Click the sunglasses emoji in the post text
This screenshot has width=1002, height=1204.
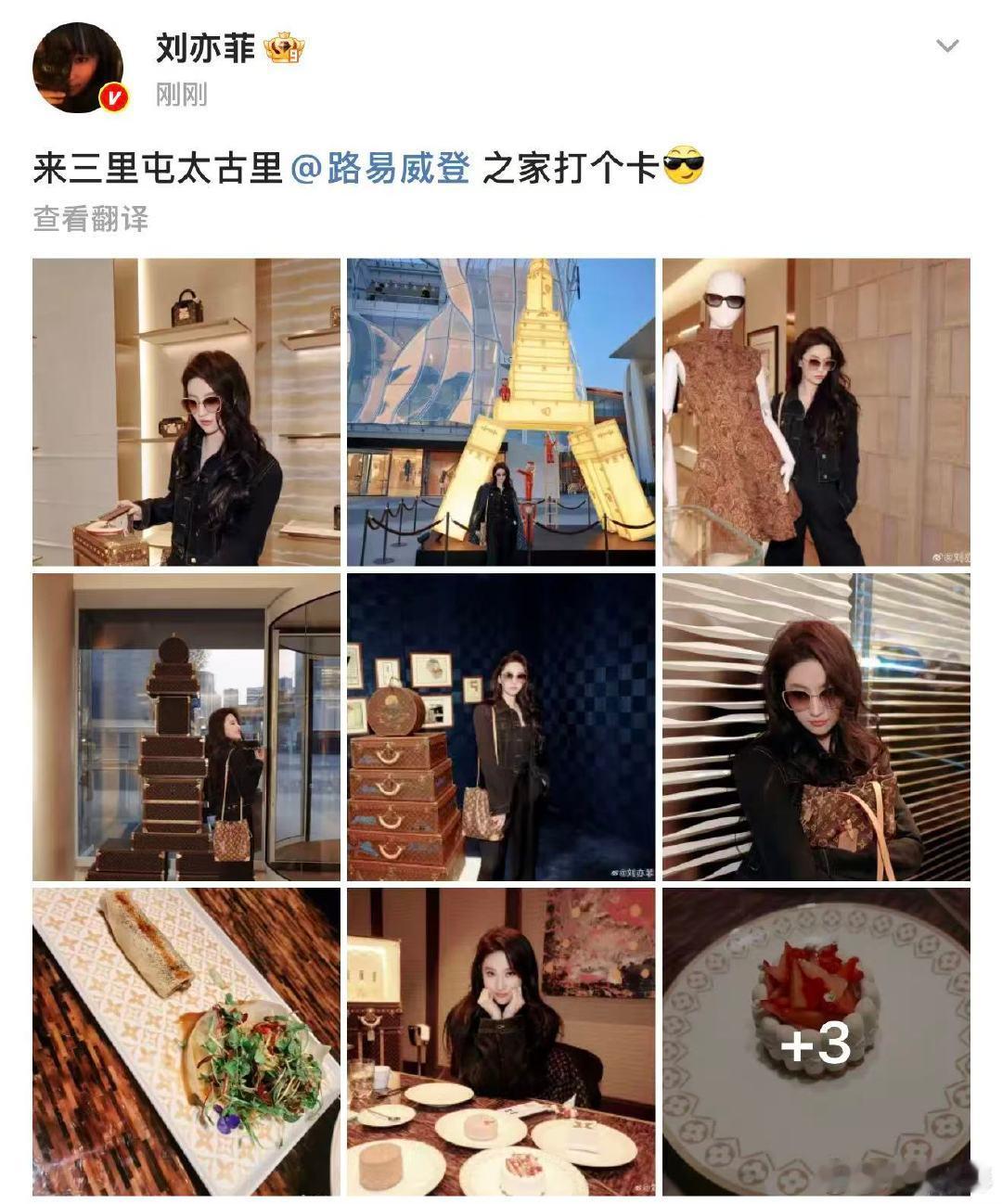684,167
